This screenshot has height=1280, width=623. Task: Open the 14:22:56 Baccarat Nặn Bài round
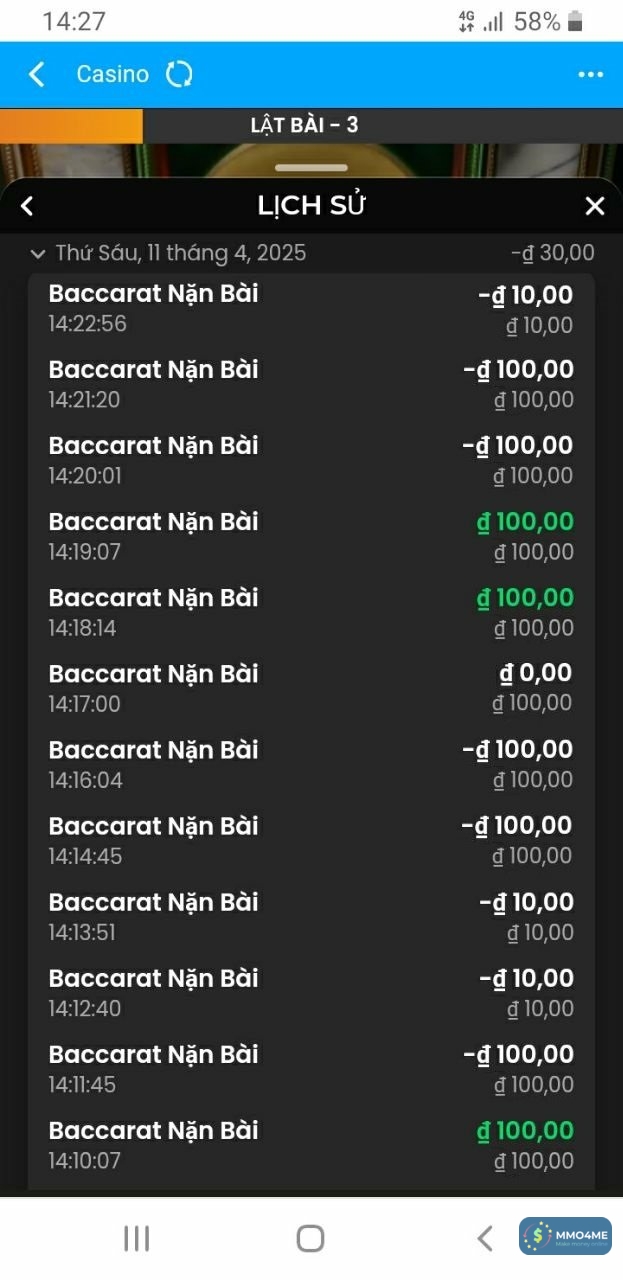310,308
